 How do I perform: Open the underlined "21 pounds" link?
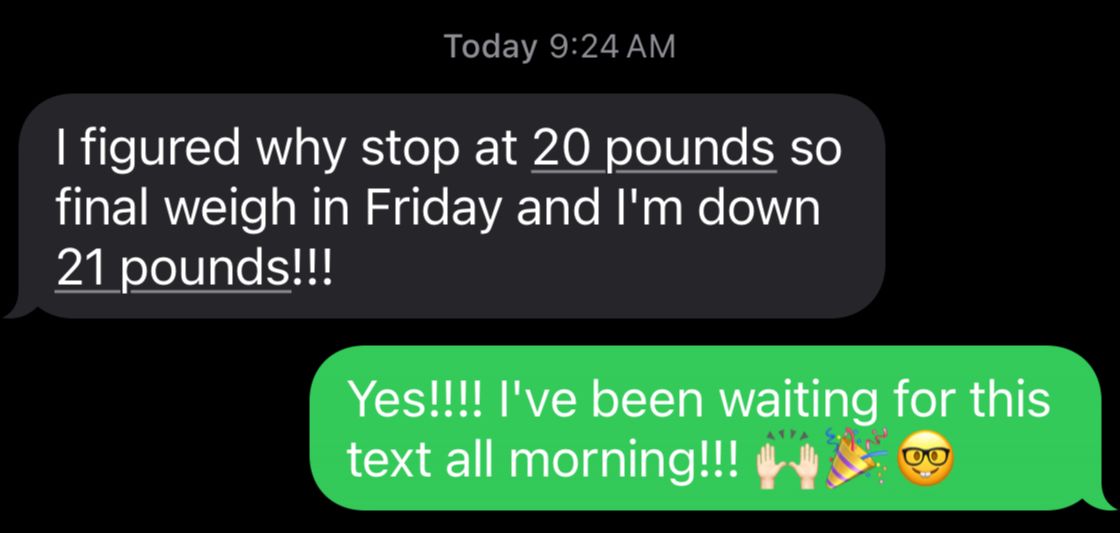pos(174,271)
